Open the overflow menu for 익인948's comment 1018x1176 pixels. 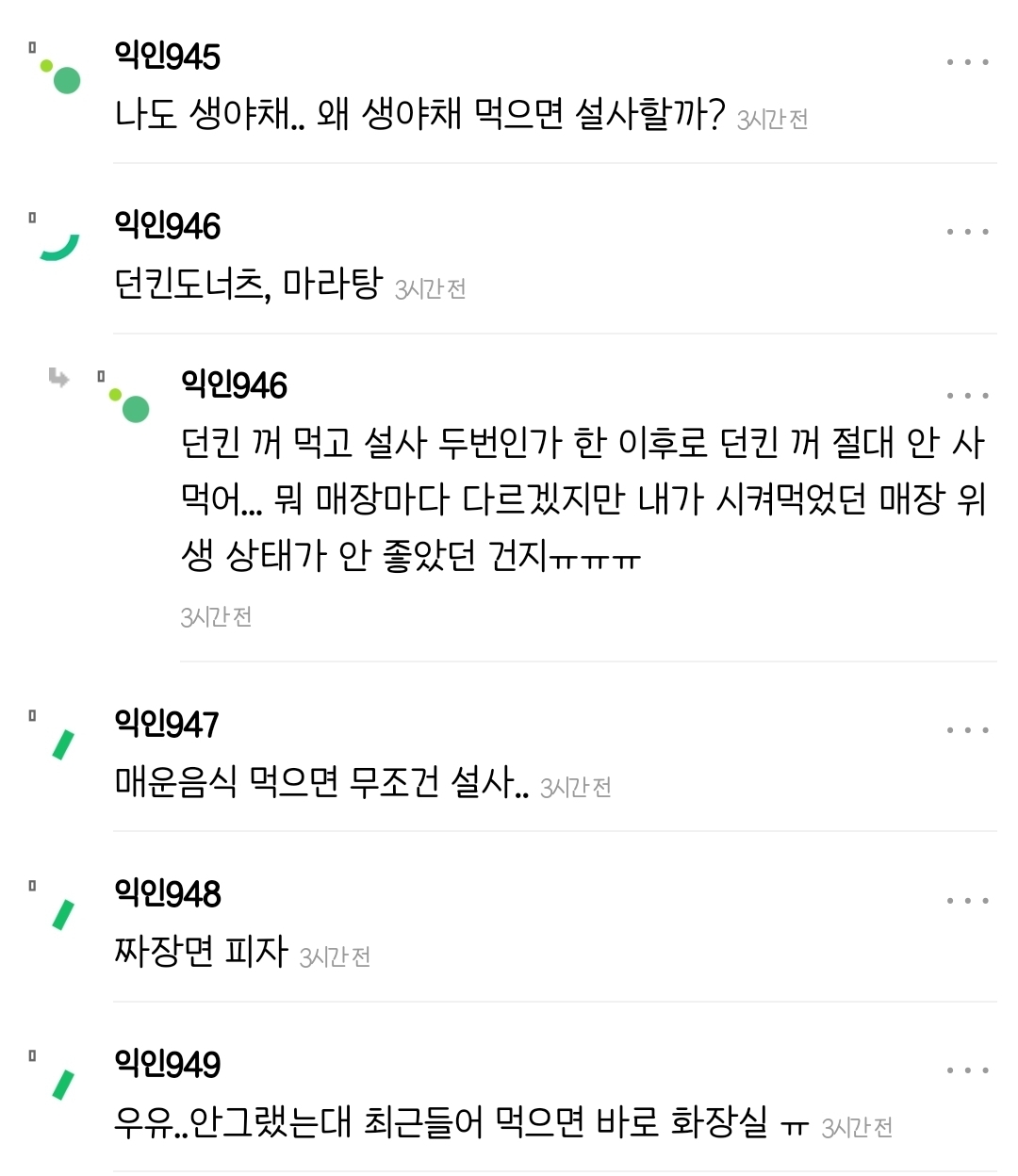point(968,901)
